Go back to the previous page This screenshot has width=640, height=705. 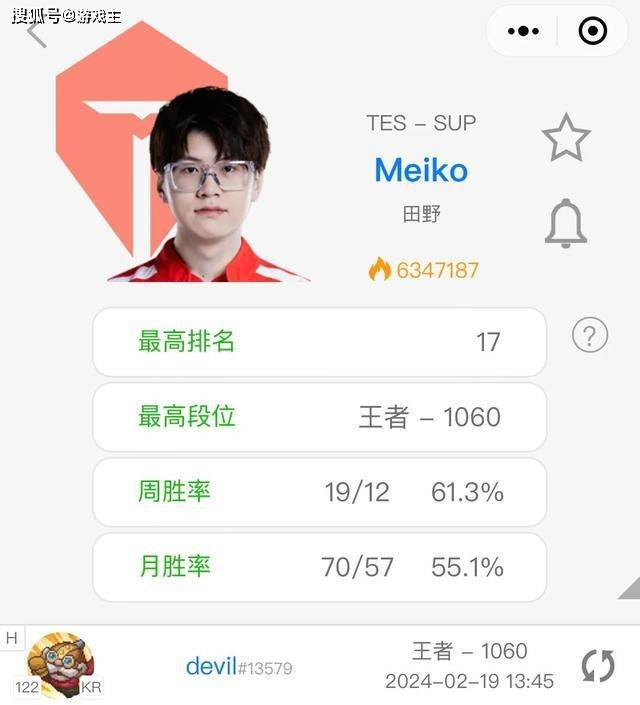(x=36, y=32)
